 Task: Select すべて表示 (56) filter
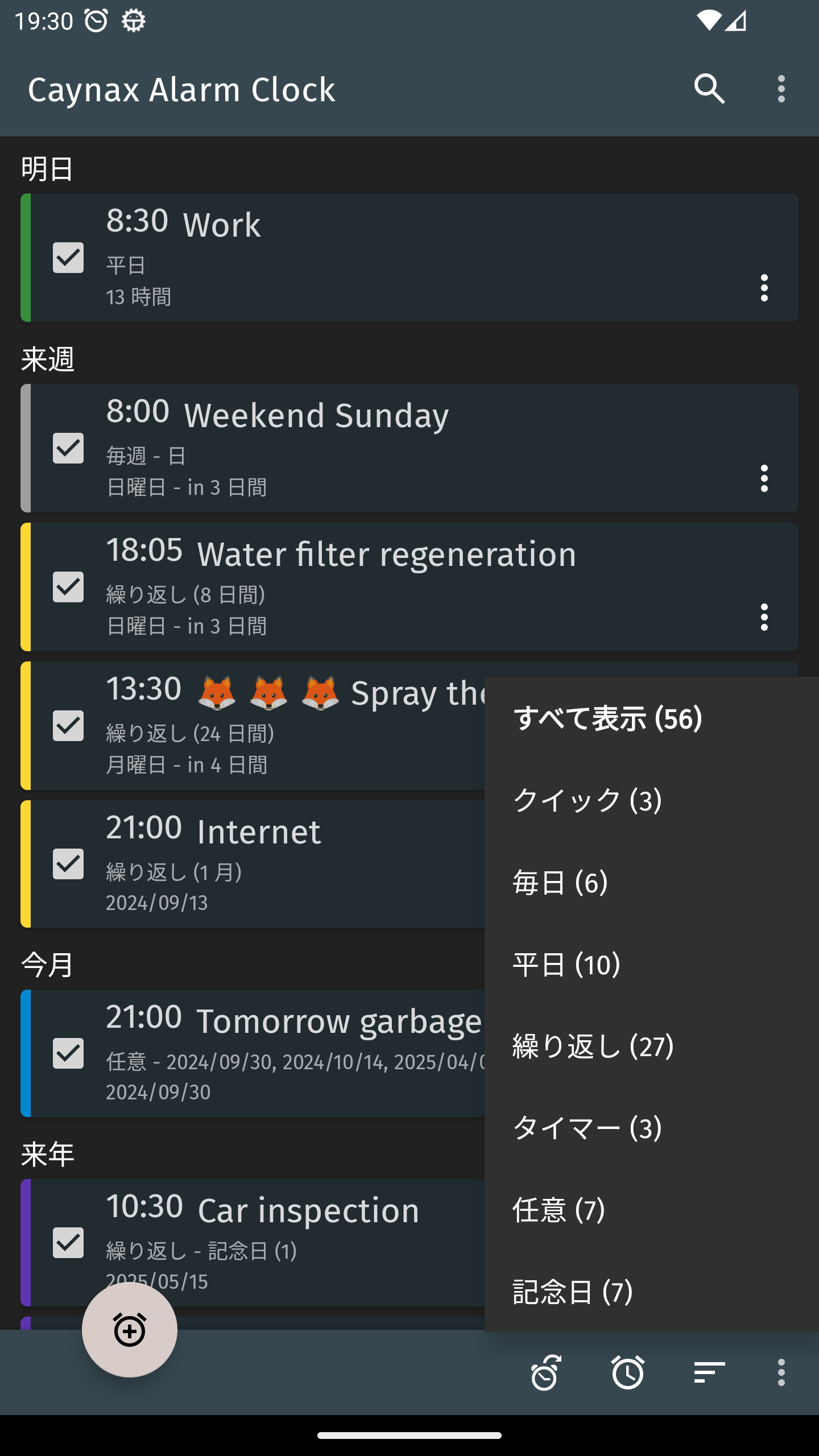(607, 718)
